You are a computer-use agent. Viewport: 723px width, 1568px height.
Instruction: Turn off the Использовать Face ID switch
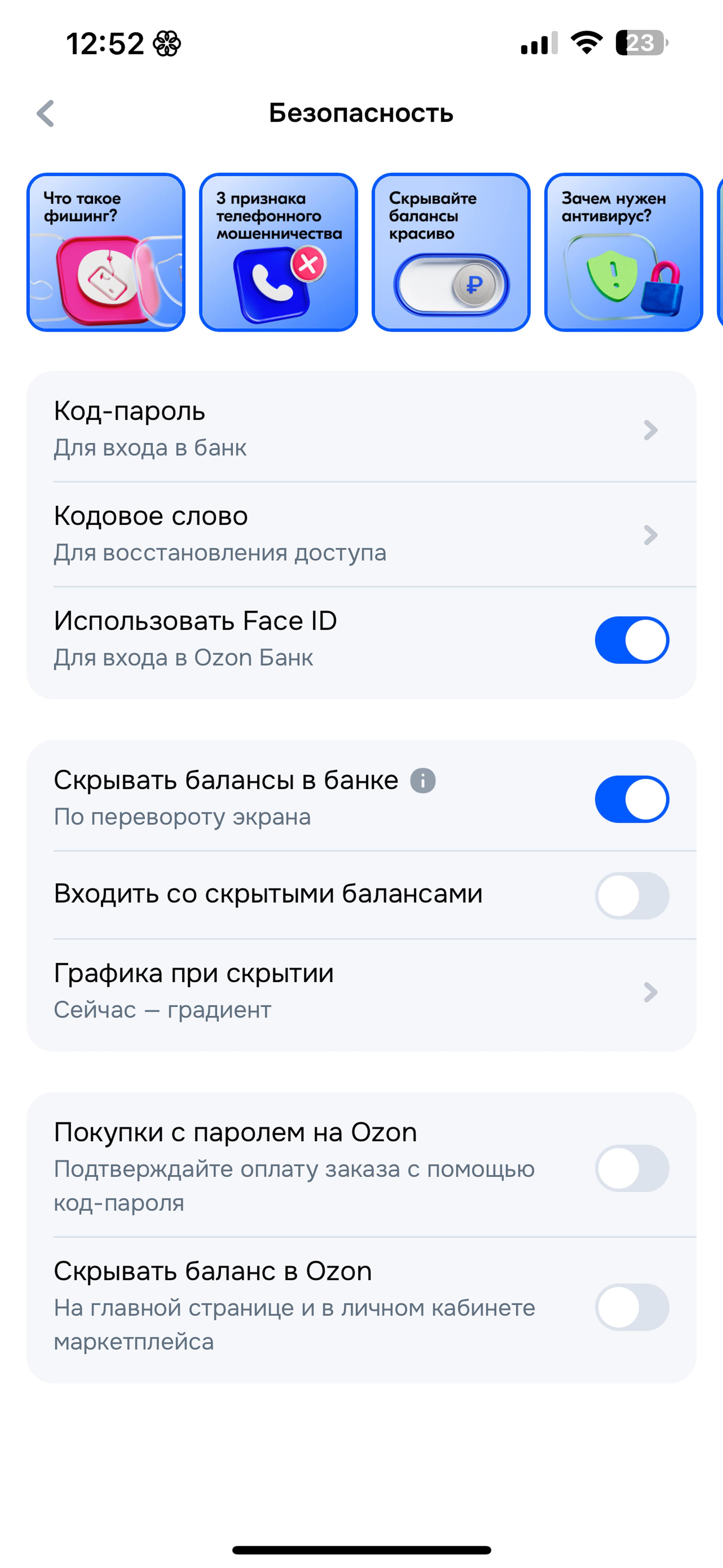[632, 640]
